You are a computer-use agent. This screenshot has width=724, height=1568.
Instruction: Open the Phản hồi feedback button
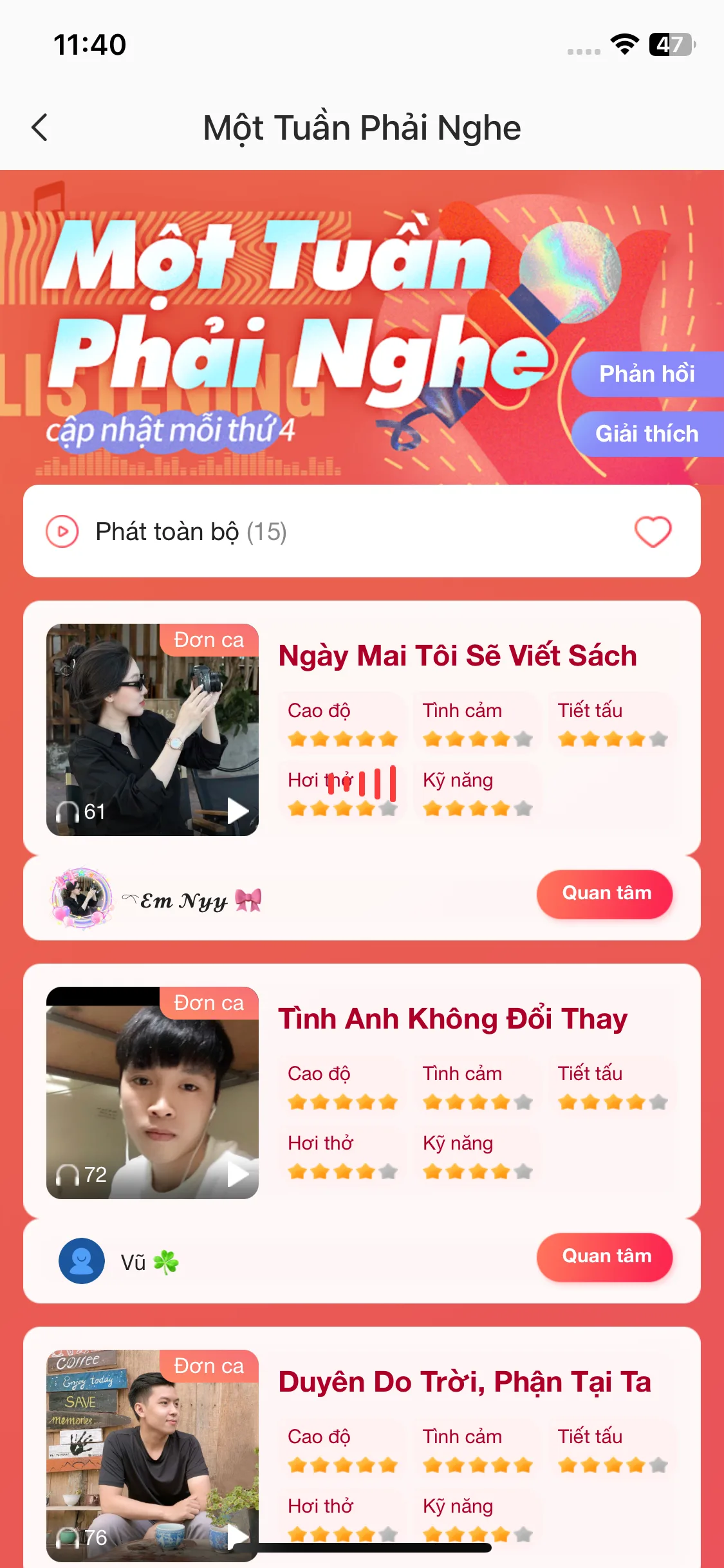pos(647,374)
